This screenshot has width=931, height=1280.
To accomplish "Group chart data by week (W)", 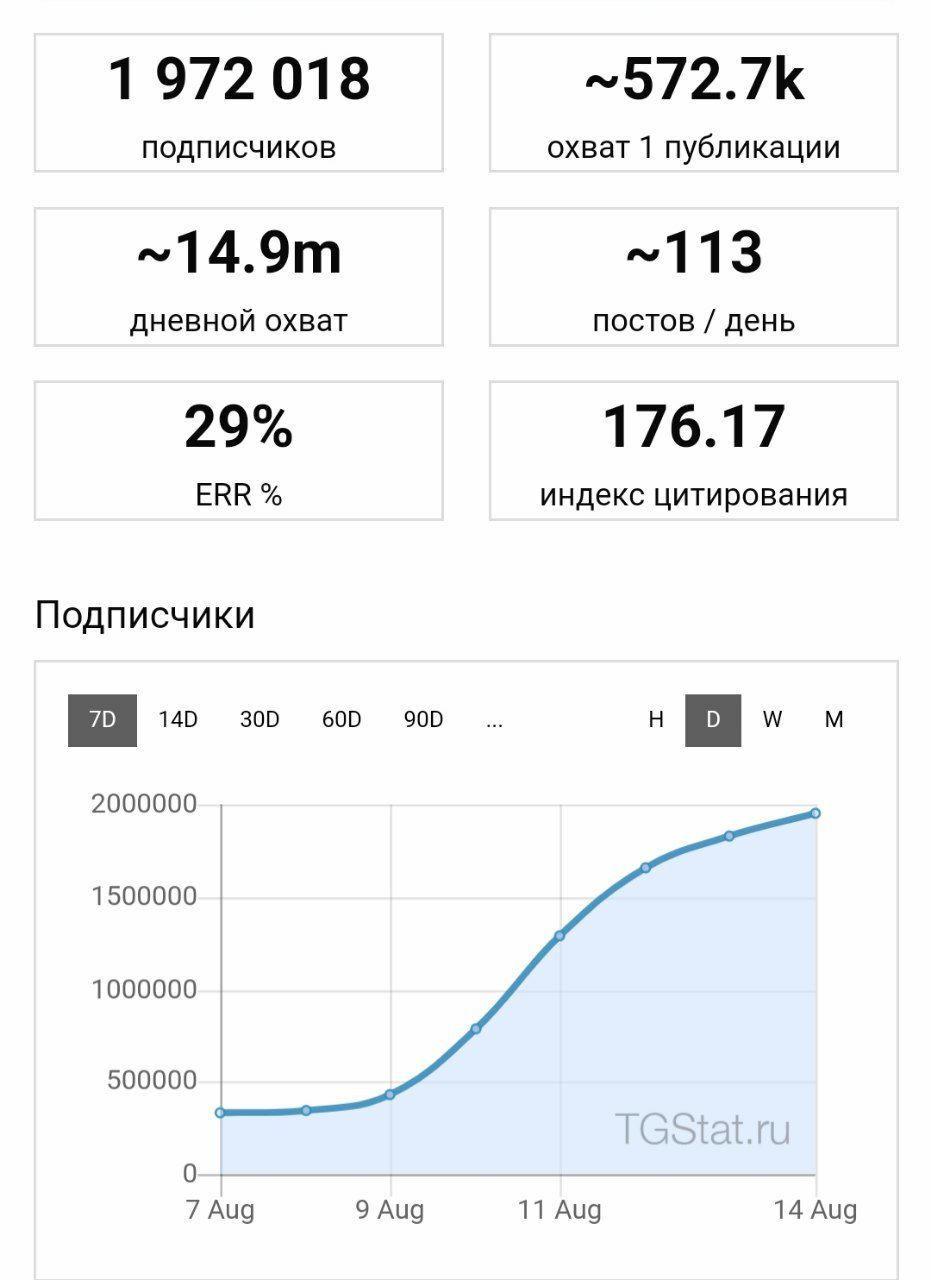I will tap(772, 720).
